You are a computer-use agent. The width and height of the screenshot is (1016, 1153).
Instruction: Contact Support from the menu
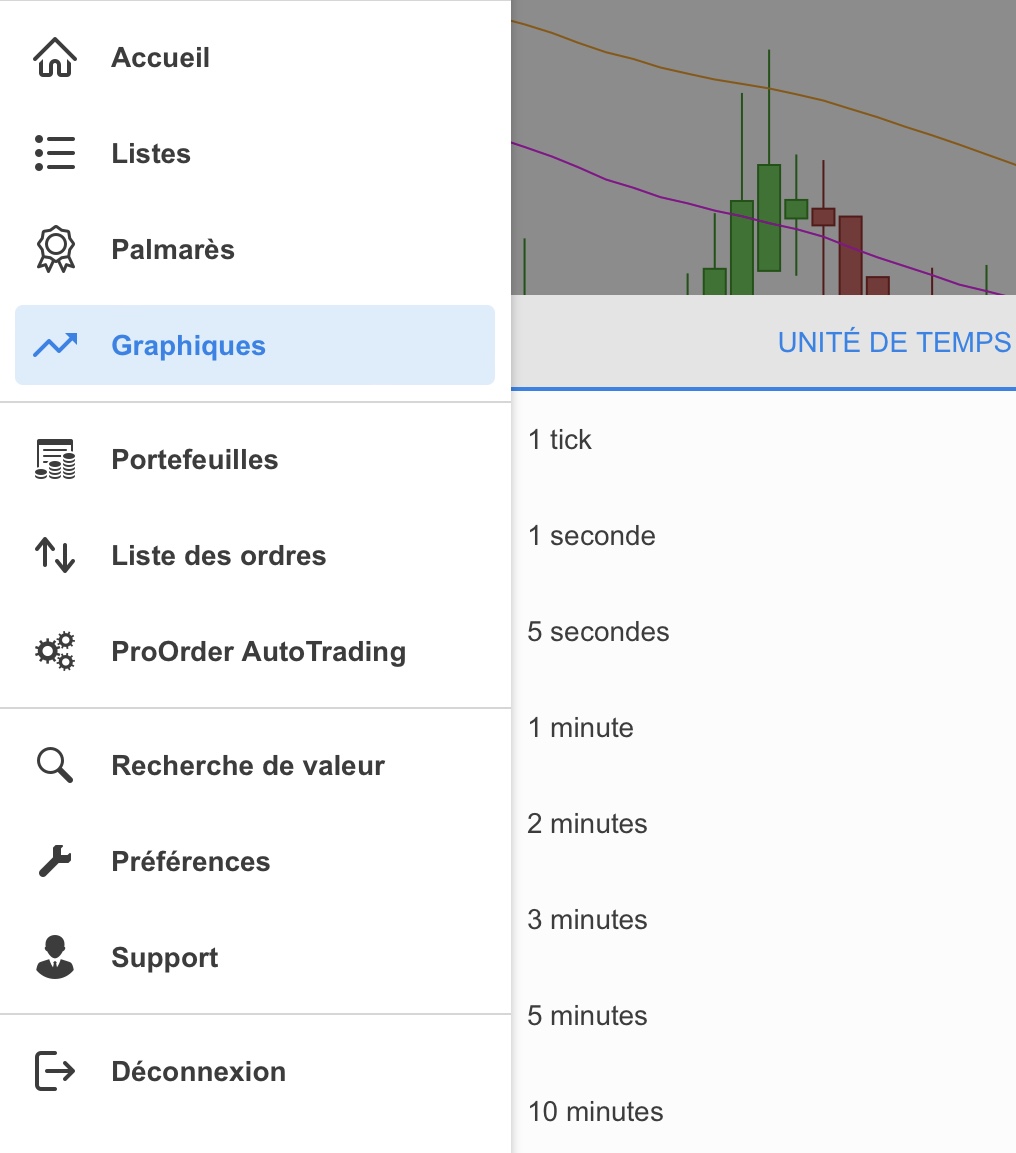point(165,958)
